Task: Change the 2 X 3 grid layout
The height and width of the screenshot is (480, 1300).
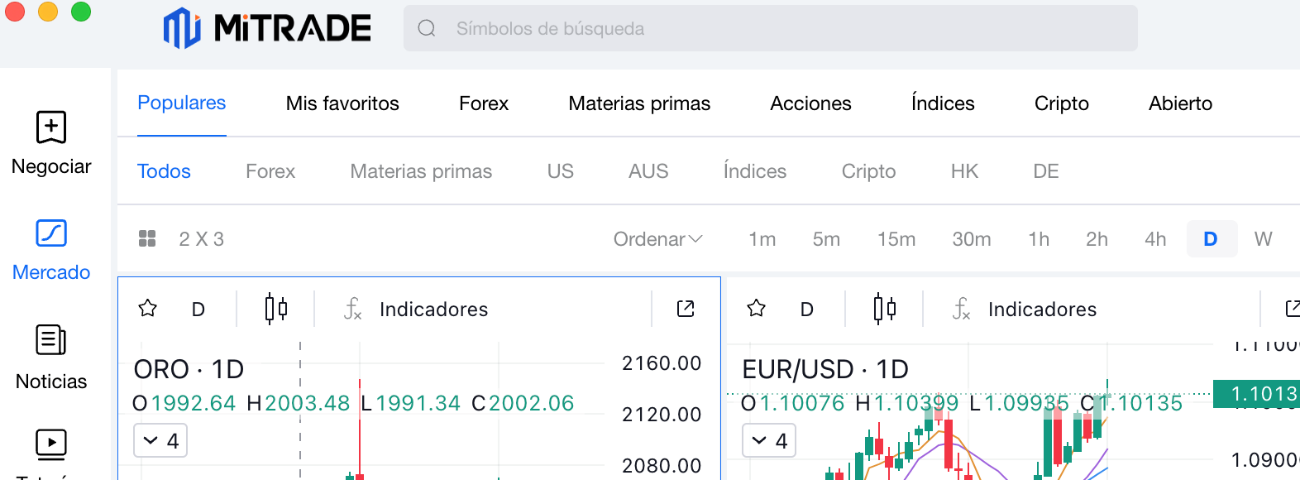Action: pyautogui.click(x=181, y=239)
